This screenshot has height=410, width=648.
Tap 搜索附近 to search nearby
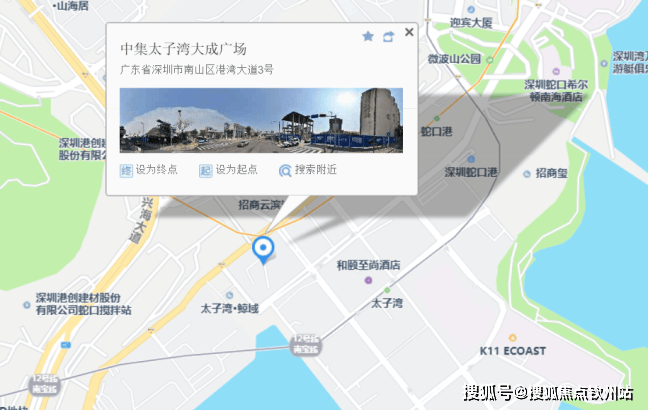308,170
